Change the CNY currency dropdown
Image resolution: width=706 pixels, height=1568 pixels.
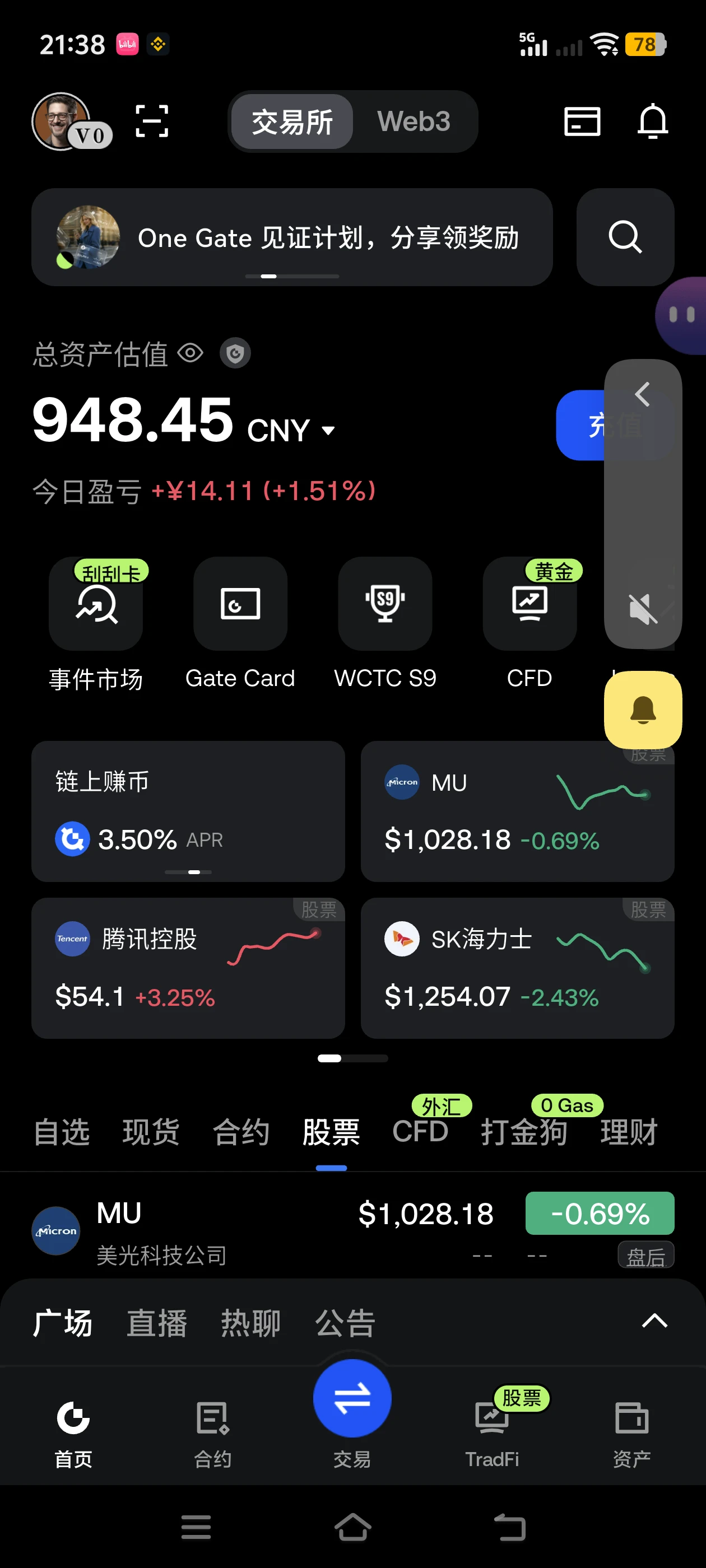pos(291,430)
